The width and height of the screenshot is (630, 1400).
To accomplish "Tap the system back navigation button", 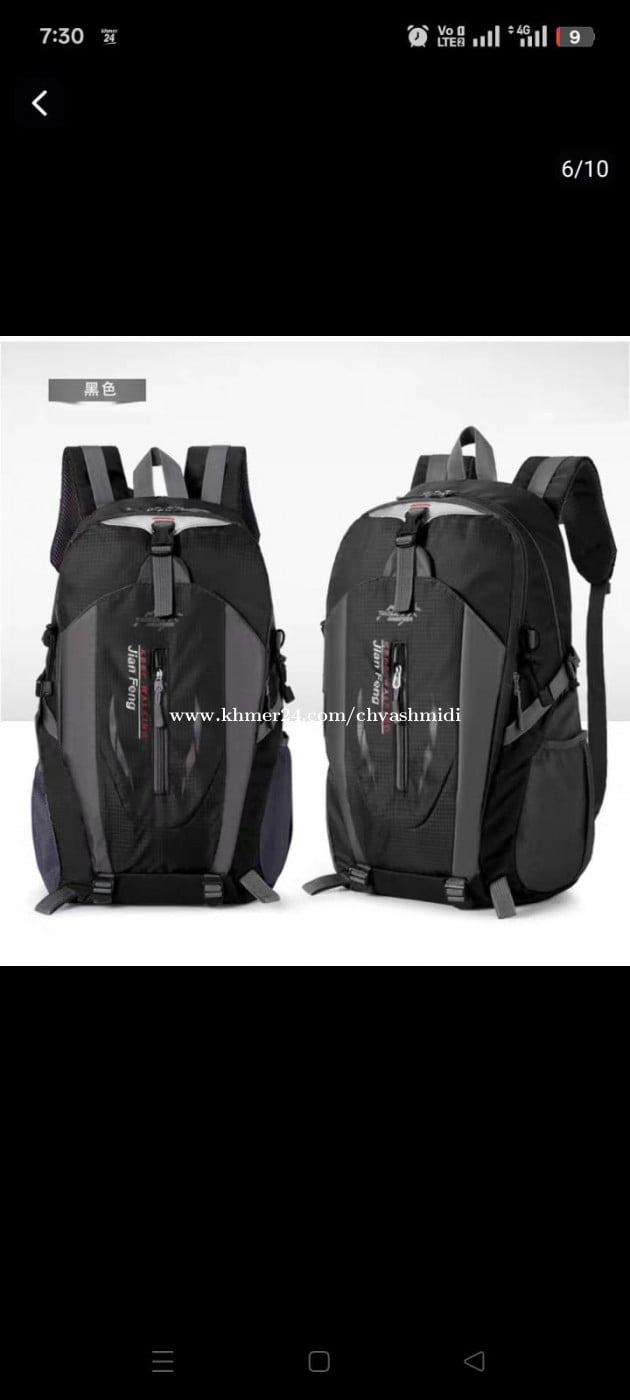I will tap(474, 1360).
